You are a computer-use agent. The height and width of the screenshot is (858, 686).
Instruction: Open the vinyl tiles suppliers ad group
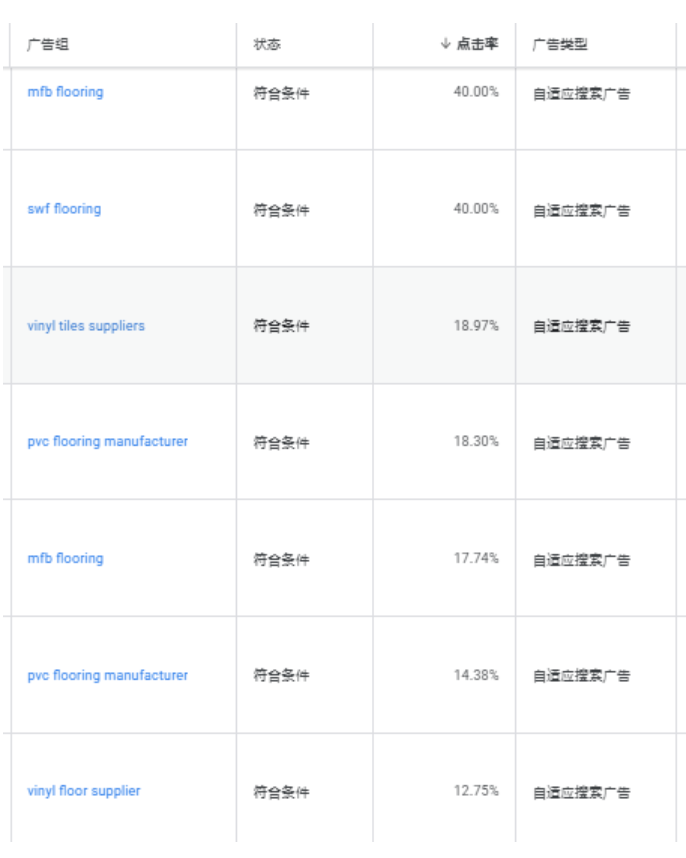point(86,326)
